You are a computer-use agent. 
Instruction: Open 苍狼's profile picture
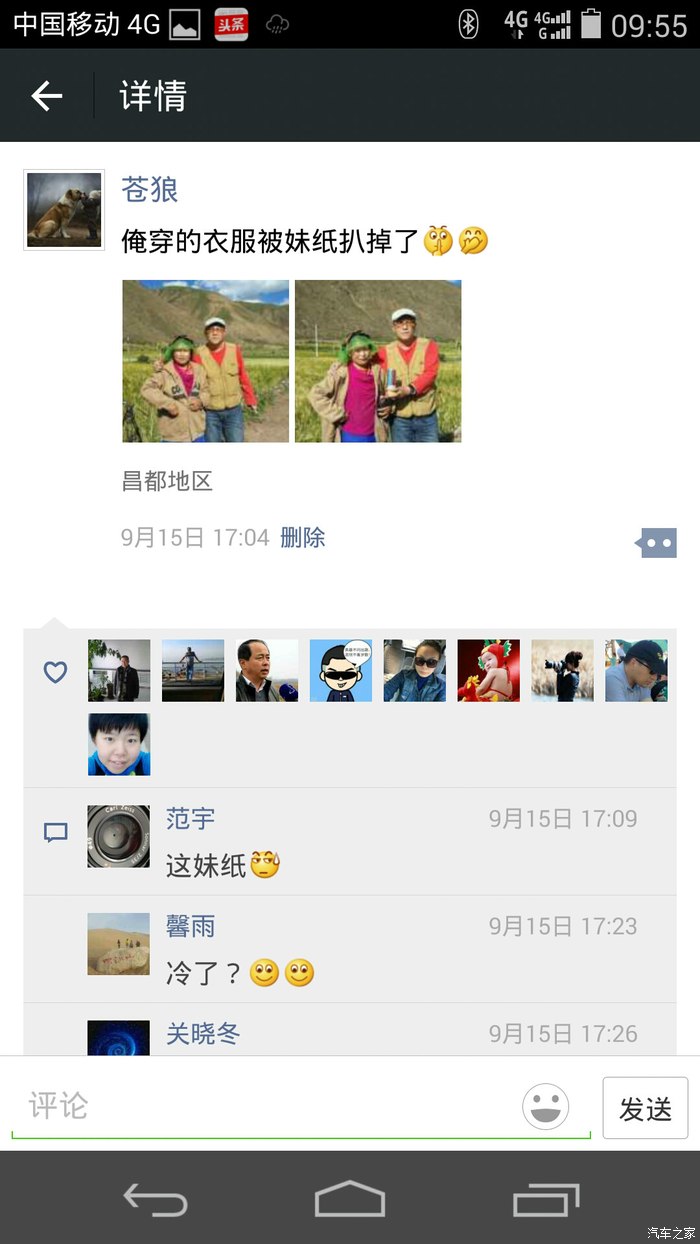(x=64, y=209)
